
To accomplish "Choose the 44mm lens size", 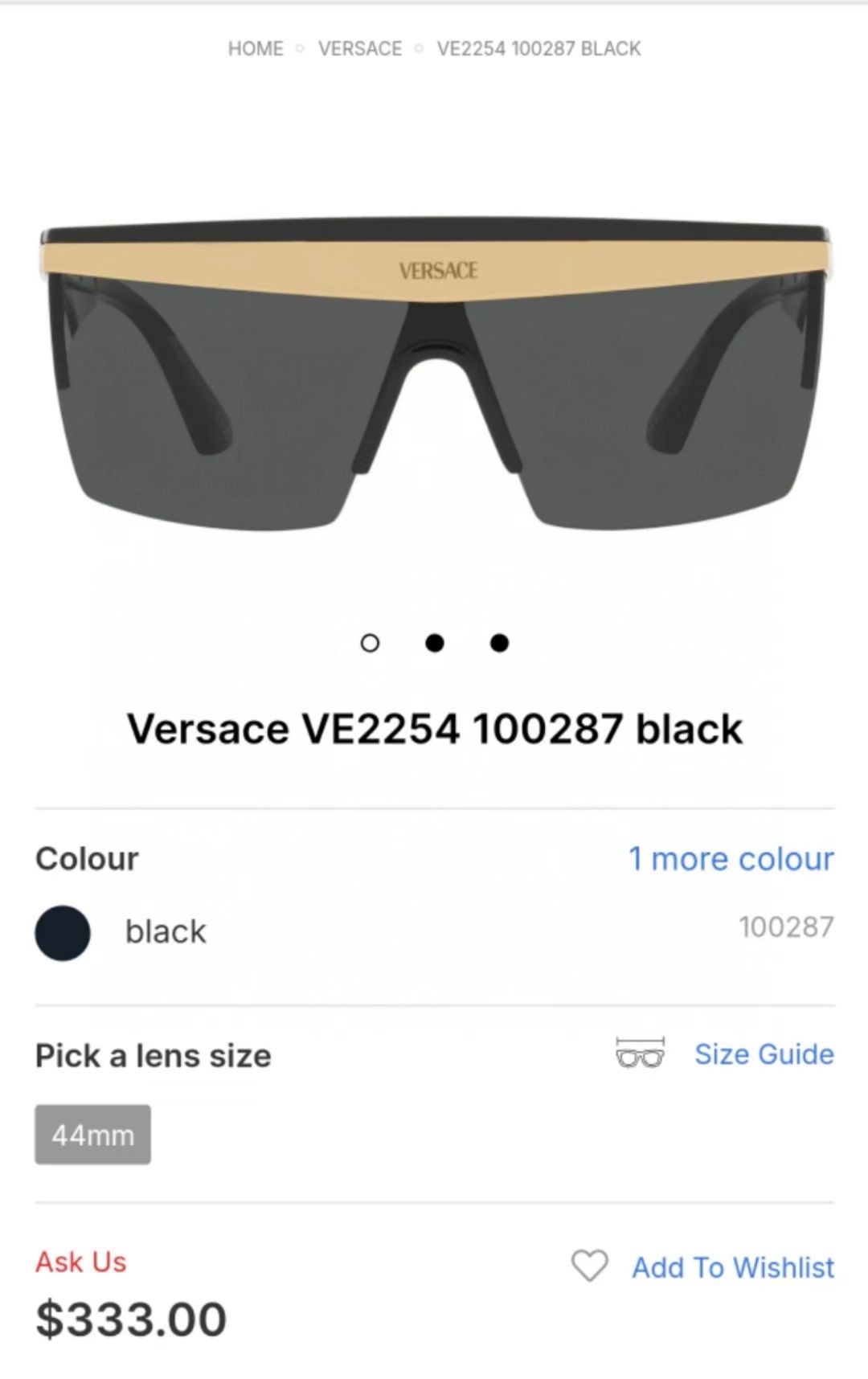I will pos(92,1135).
